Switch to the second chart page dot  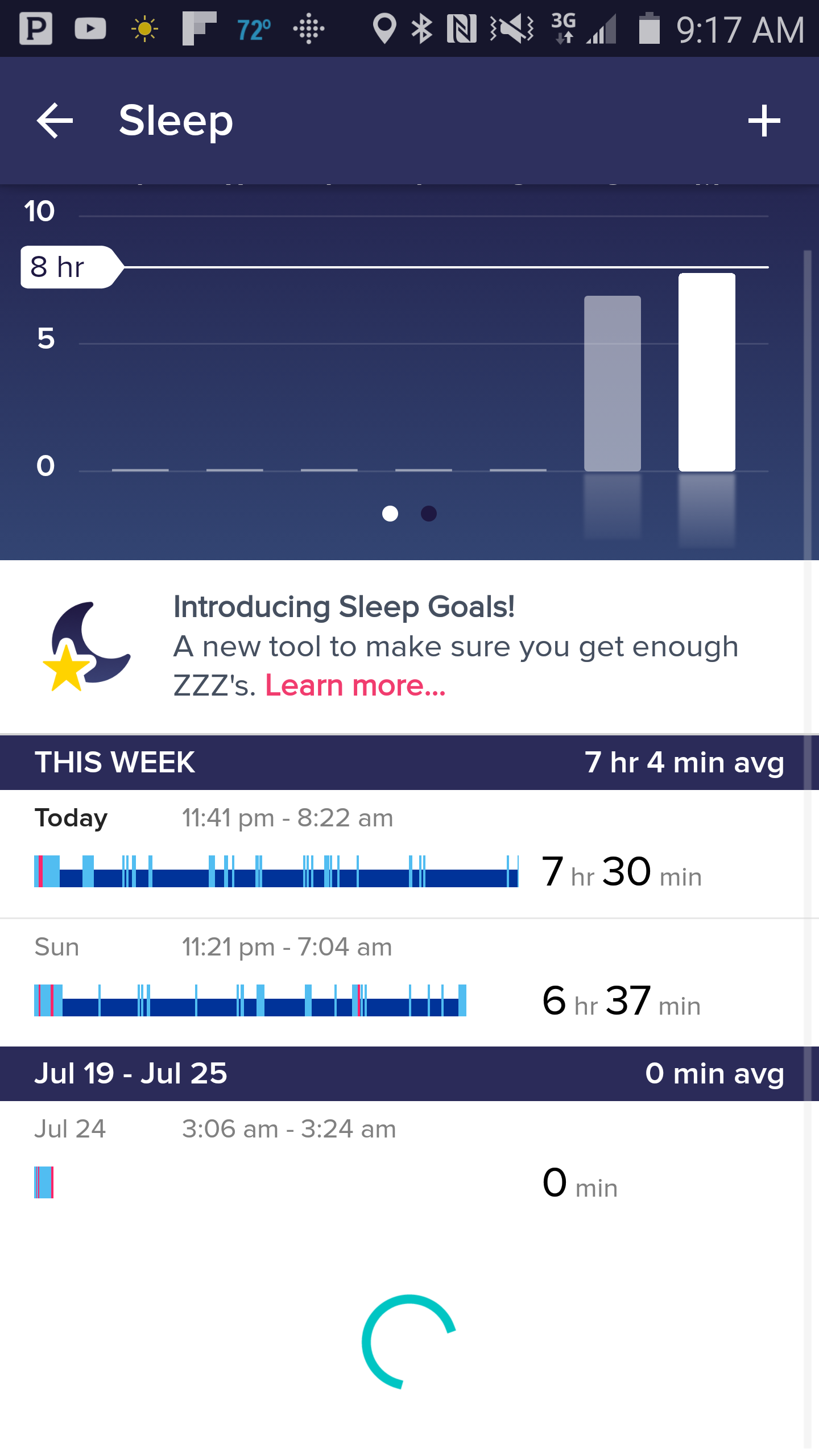point(429,514)
